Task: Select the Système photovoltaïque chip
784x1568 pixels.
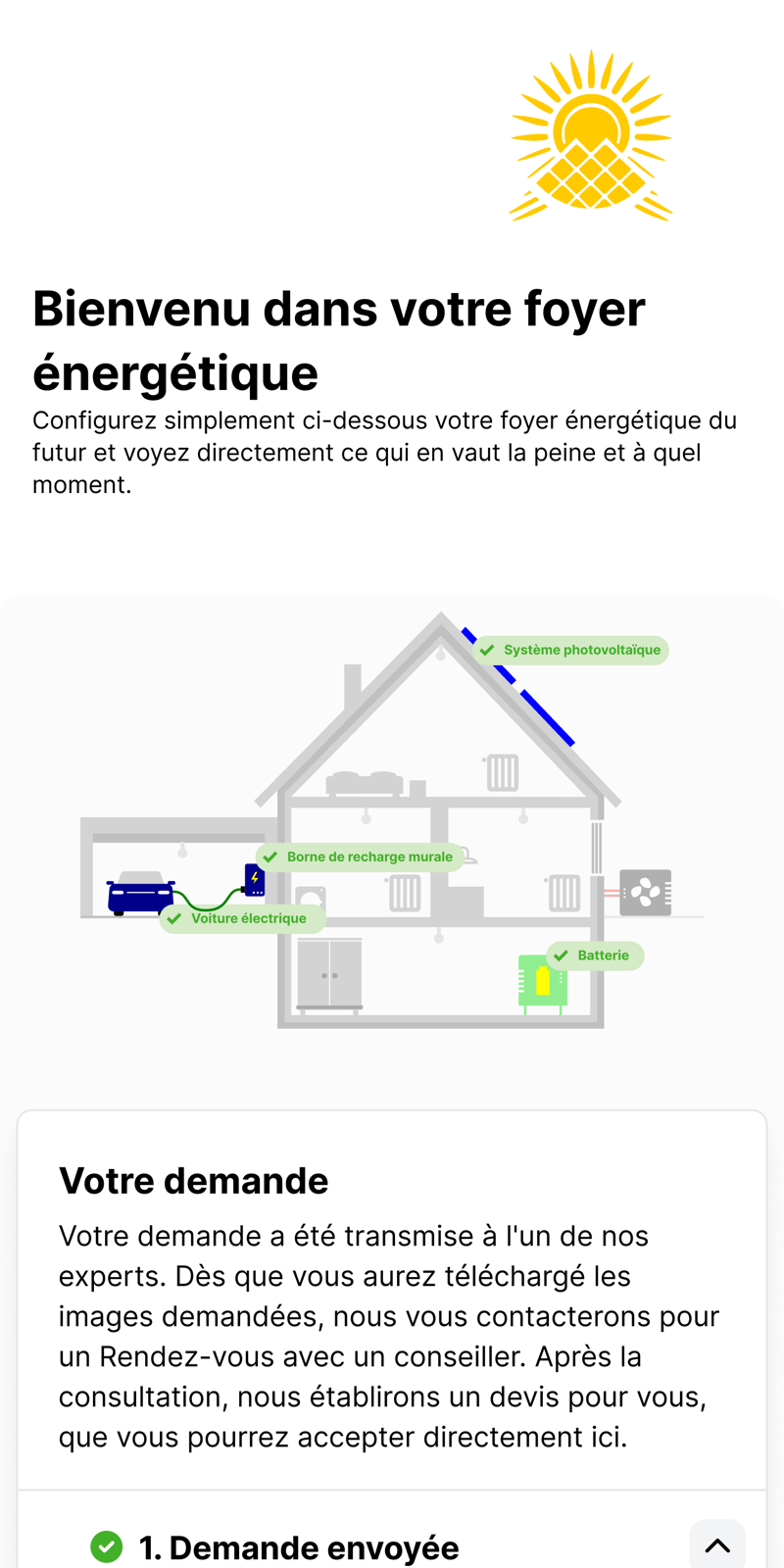Action: click(x=570, y=650)
